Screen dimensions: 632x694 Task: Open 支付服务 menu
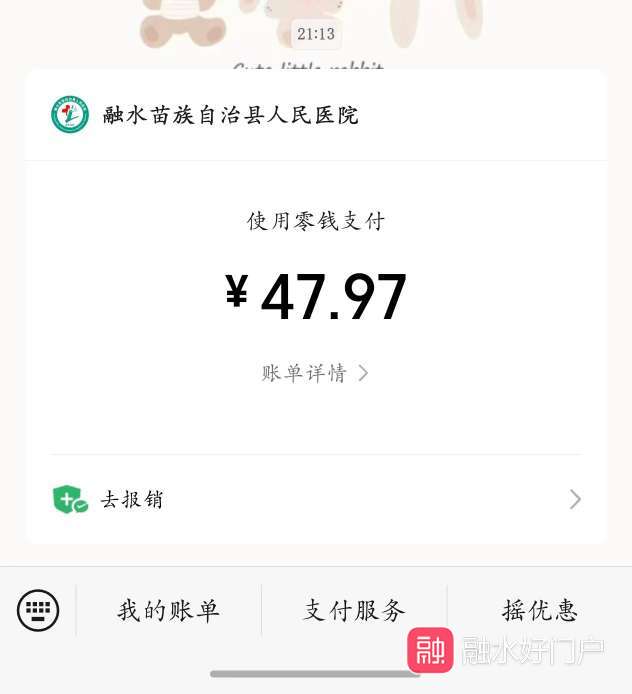(x=354, y=610)
